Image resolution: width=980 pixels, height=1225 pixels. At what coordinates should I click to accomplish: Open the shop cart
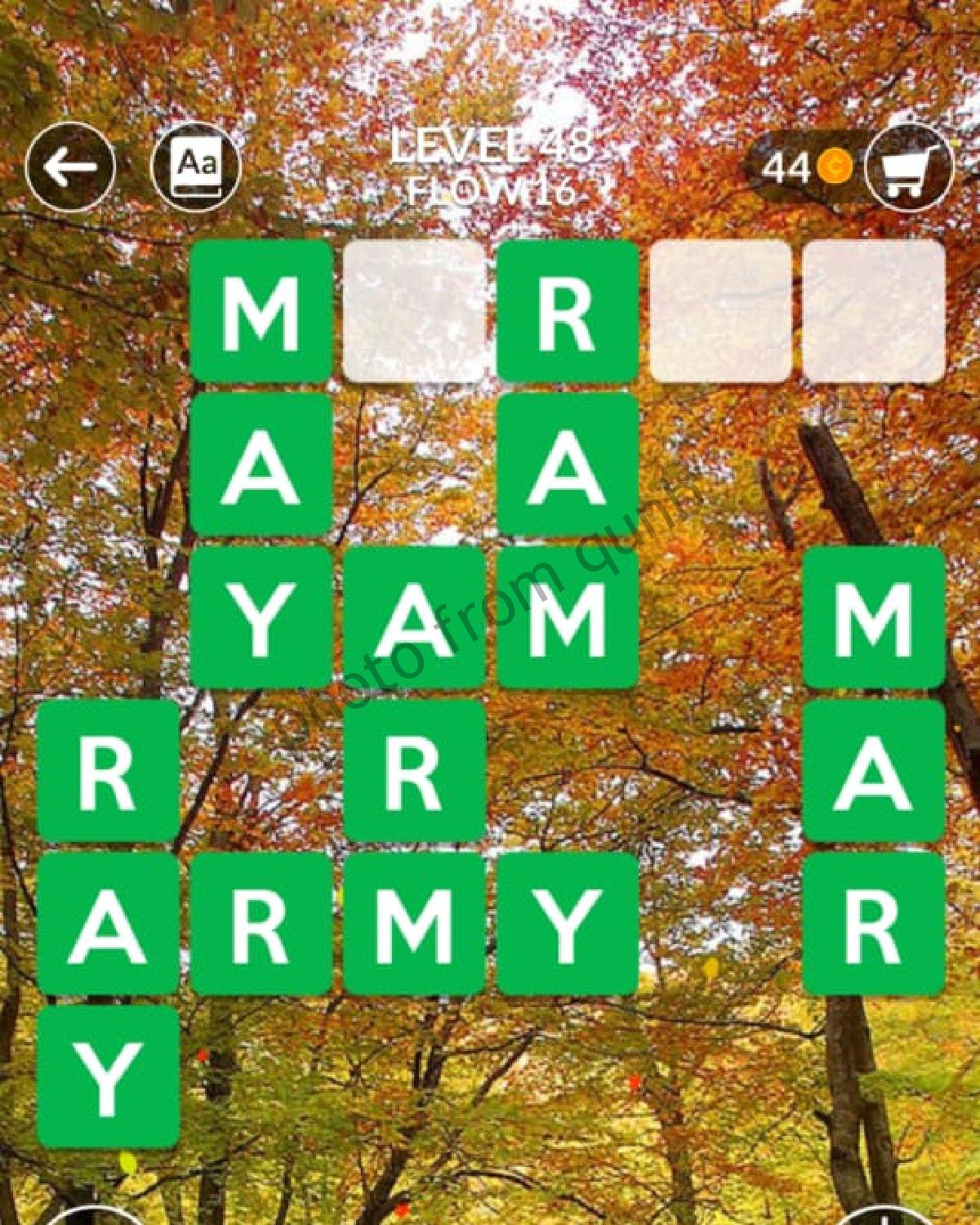[x=908, y=167]
